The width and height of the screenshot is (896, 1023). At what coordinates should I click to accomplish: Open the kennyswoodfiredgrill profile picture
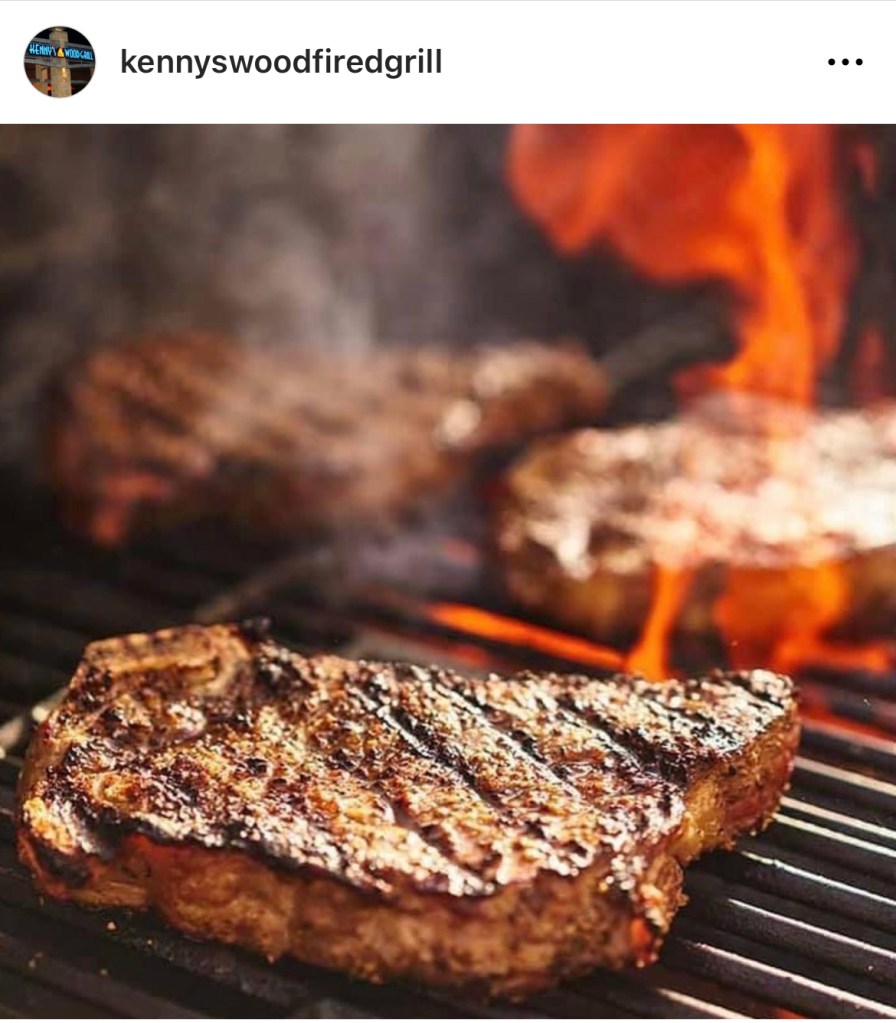(x=59, y=62)
